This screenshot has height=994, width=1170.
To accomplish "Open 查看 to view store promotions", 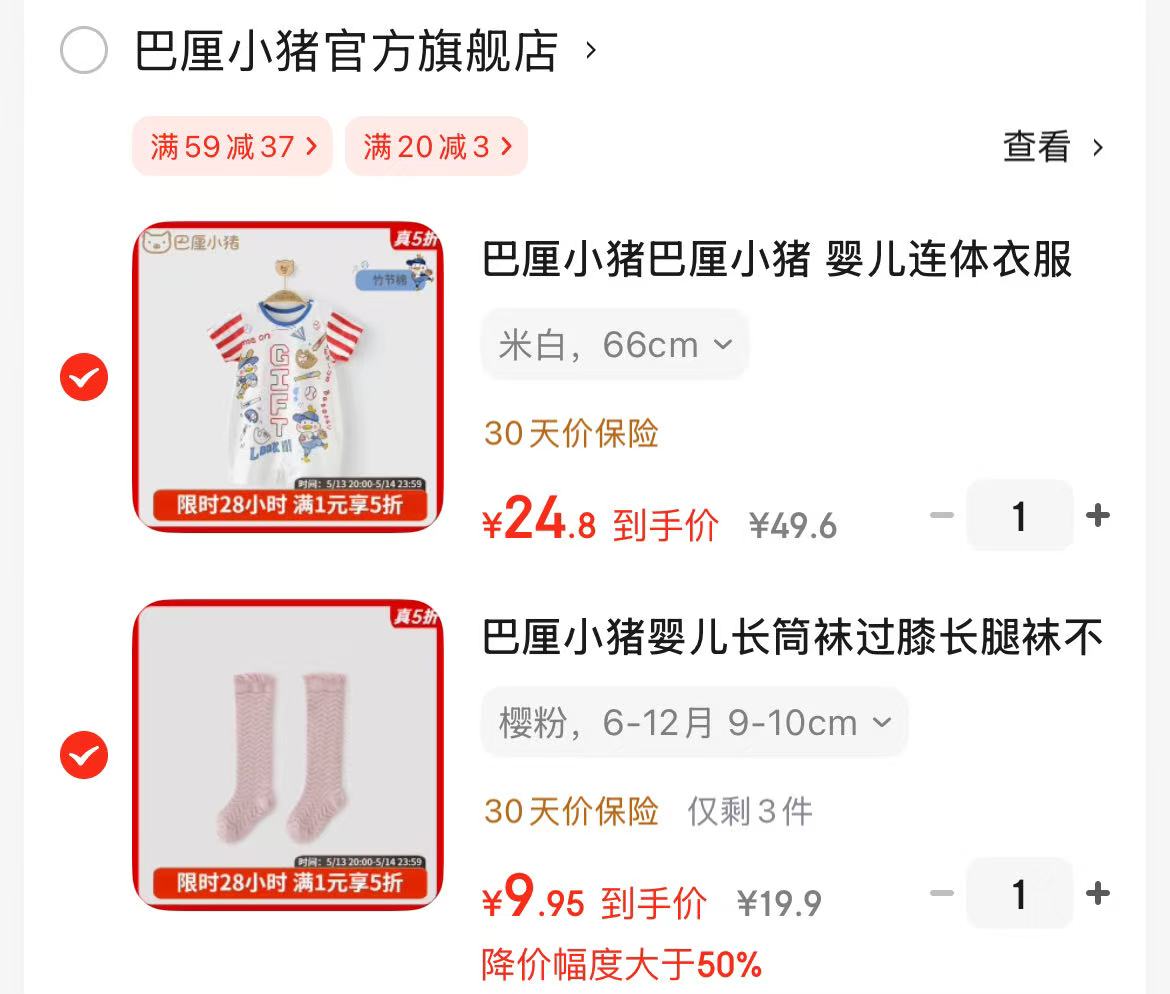I will (1053, 148).
